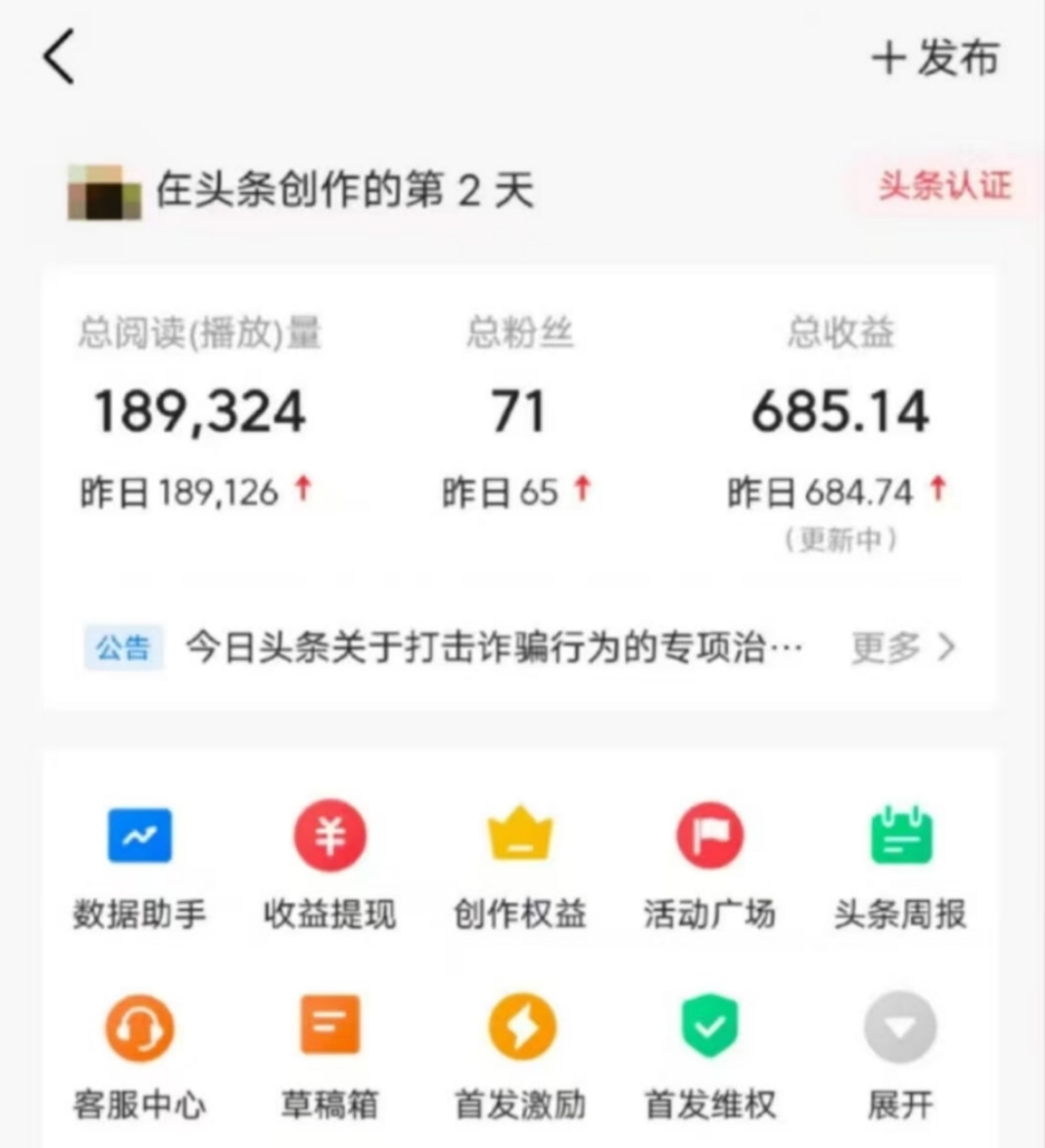Viewport: 1045px width, 1148px height.
Task: View 总粉丝 follower details
Action: coord(518,411)
